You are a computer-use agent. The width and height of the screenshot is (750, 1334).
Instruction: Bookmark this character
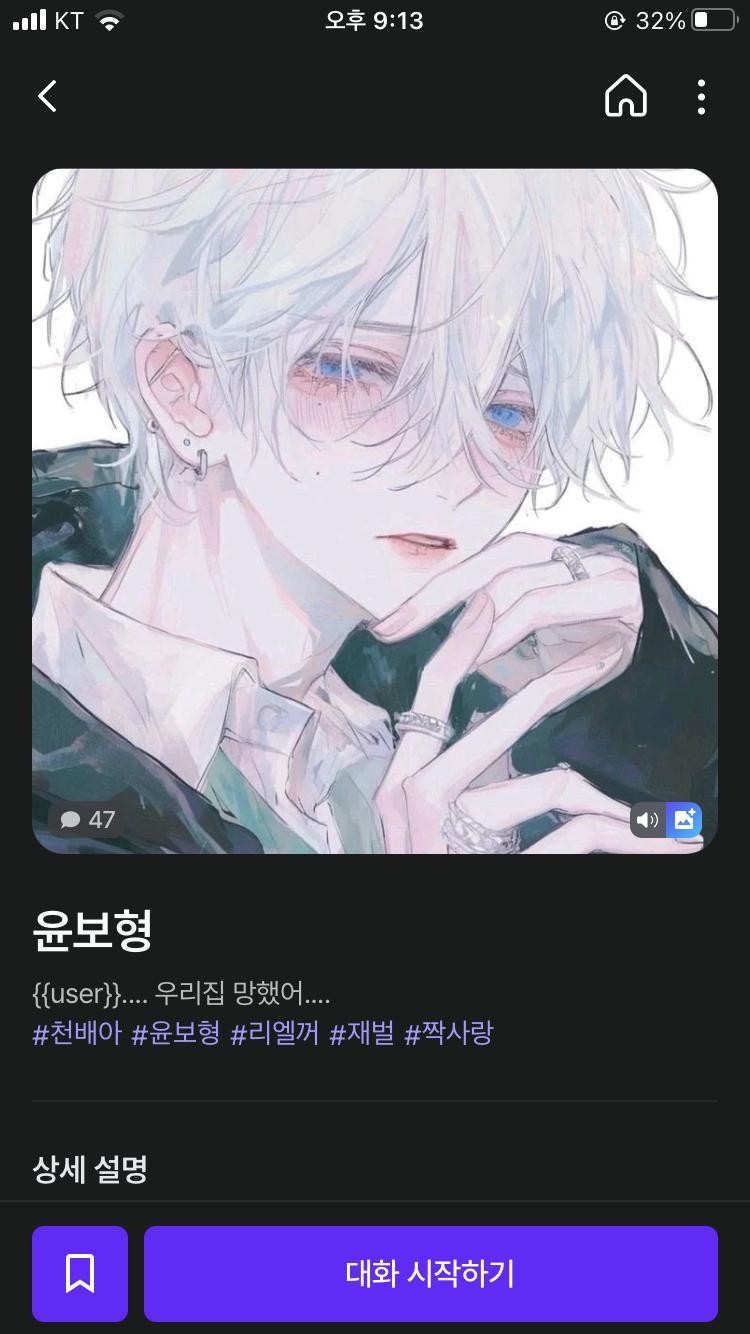80,1274
